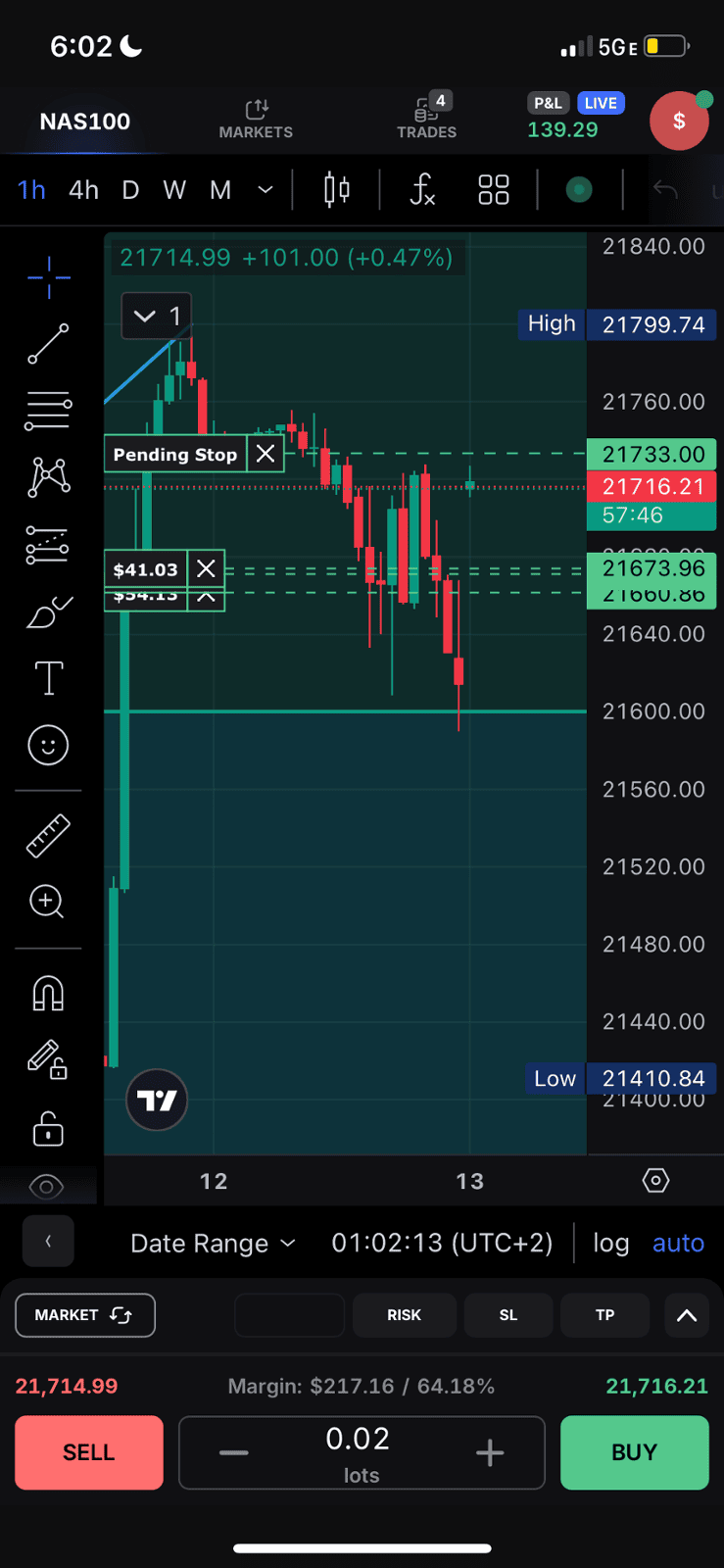
Task: Toggle the log scale
Action: [611, 1243]
